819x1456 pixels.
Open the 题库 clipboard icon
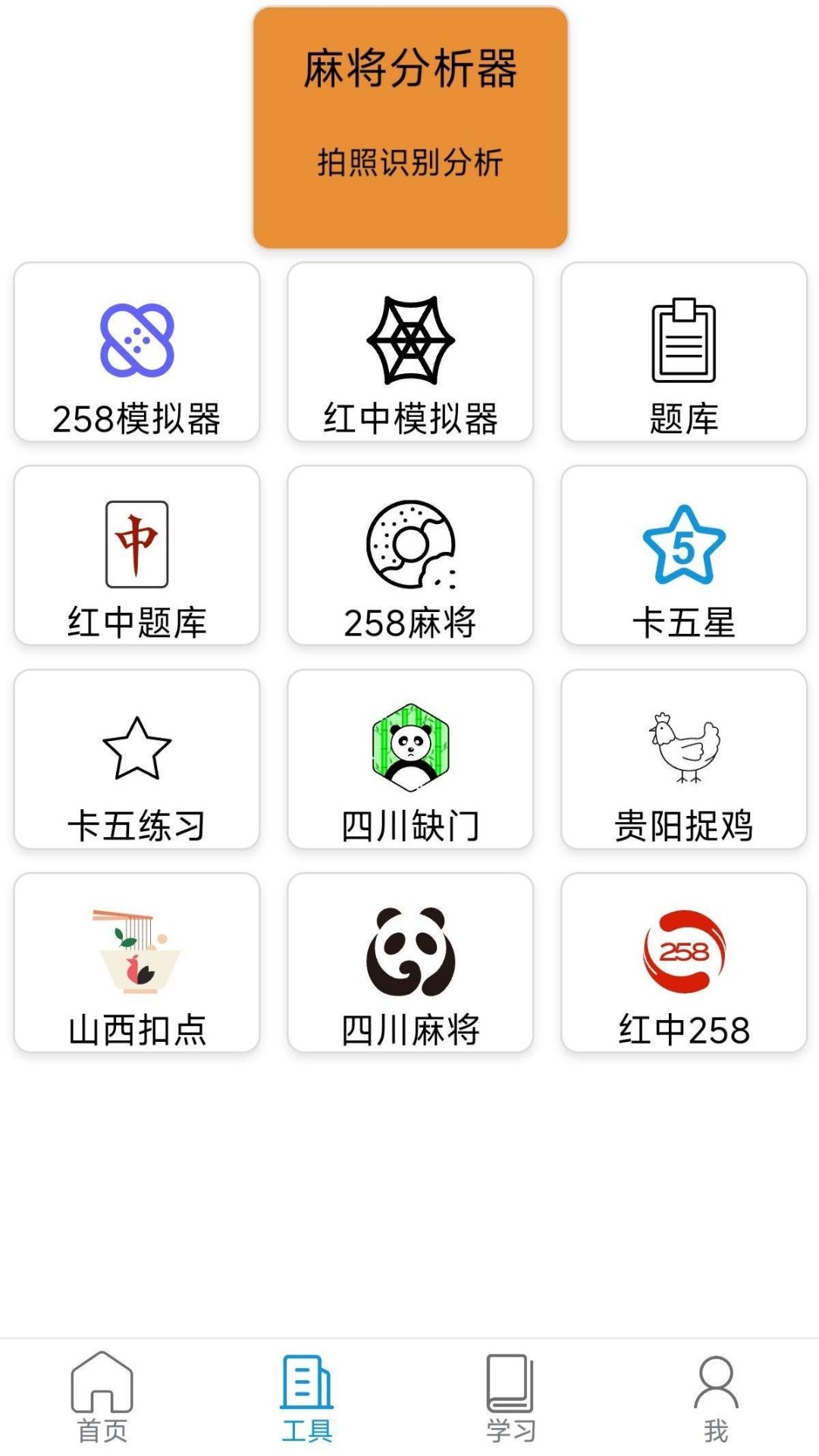tap(682, 341)
